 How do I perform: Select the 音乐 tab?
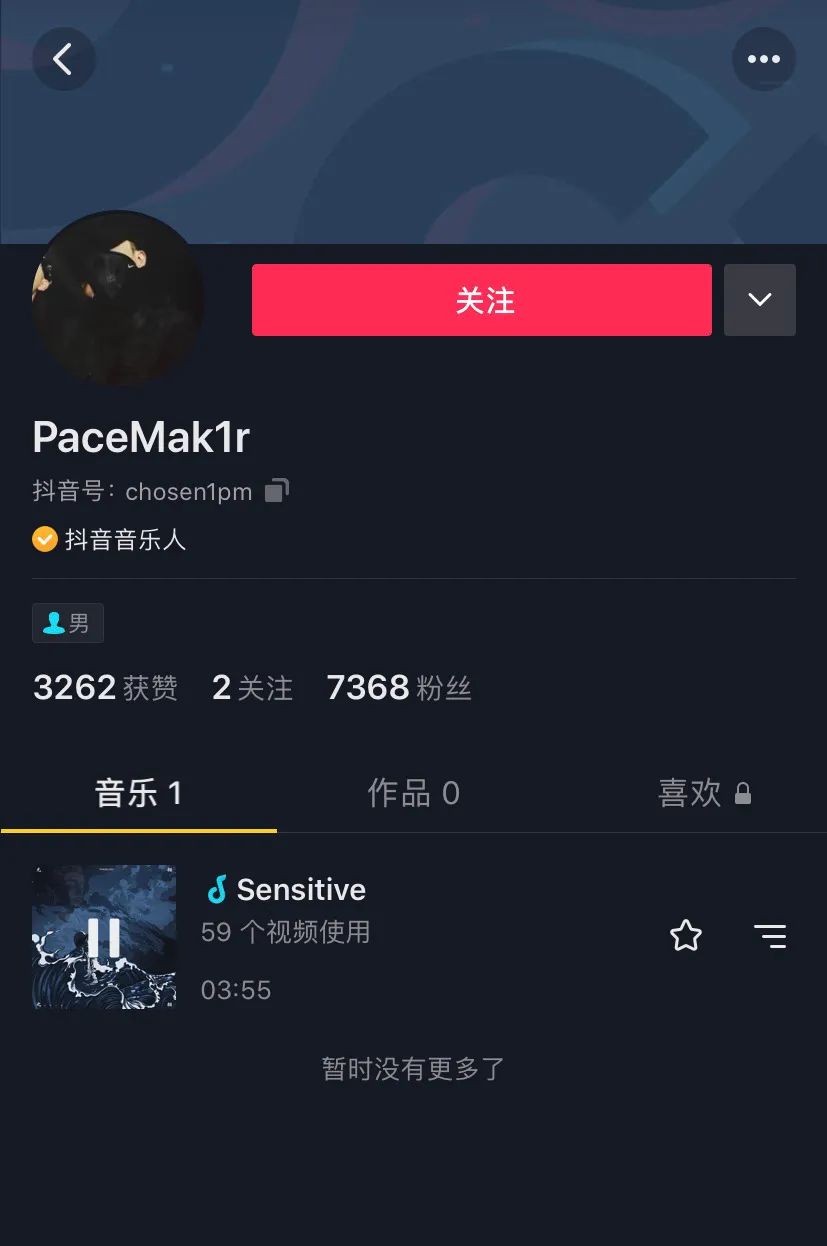tap(138, 792)
